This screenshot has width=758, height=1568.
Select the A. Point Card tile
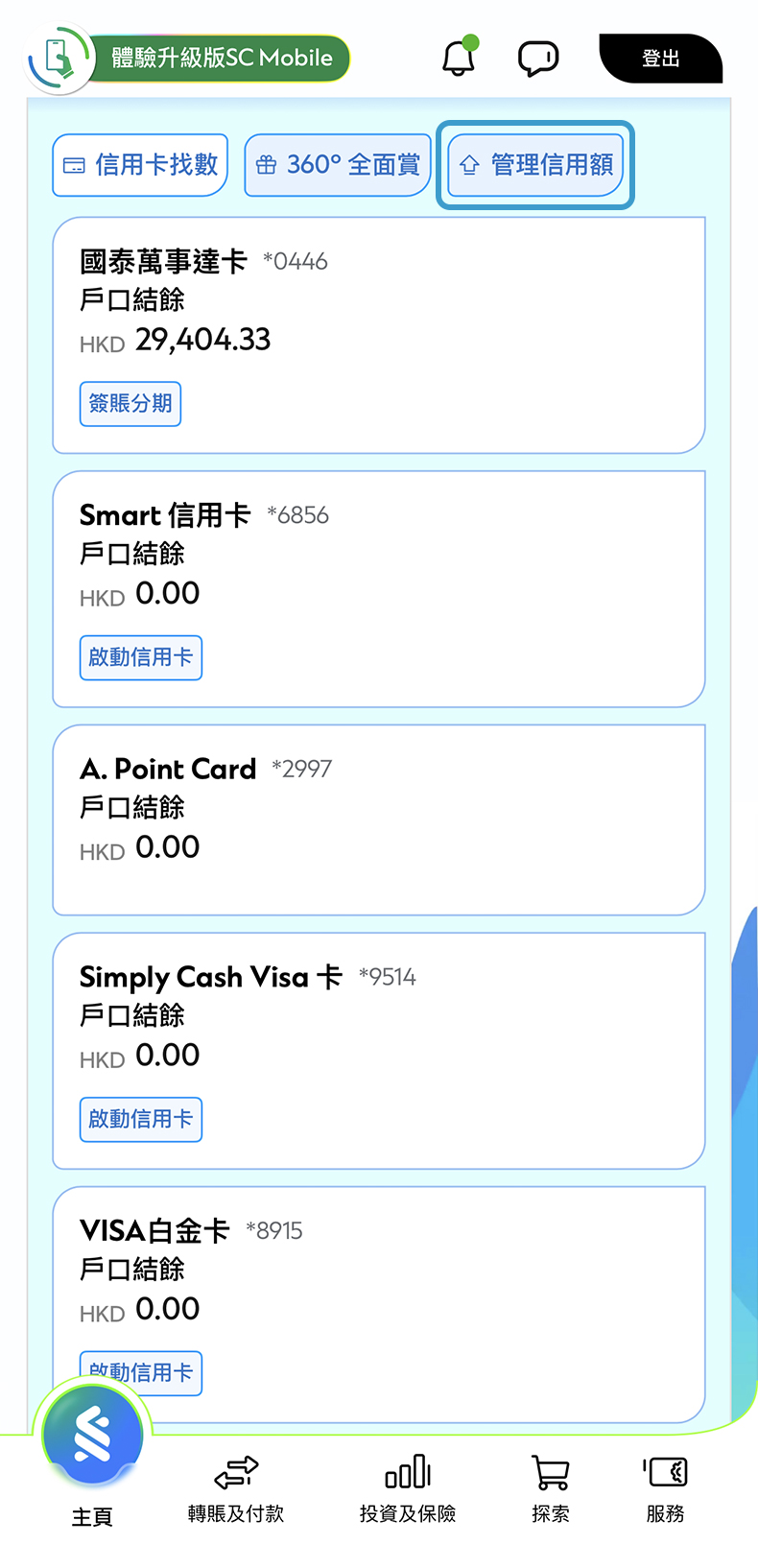tap(379, 819)
